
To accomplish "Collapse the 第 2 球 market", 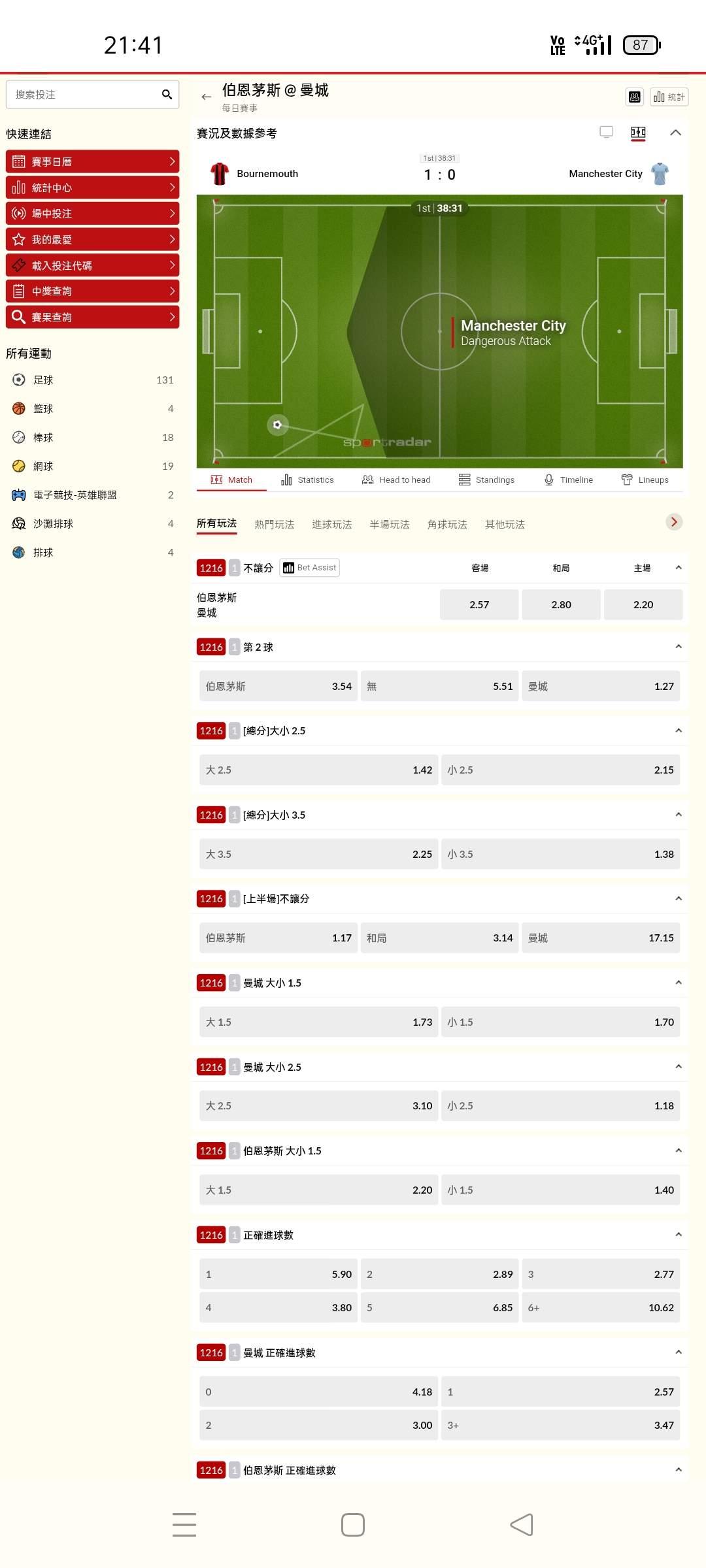I will tap(679, 647).
